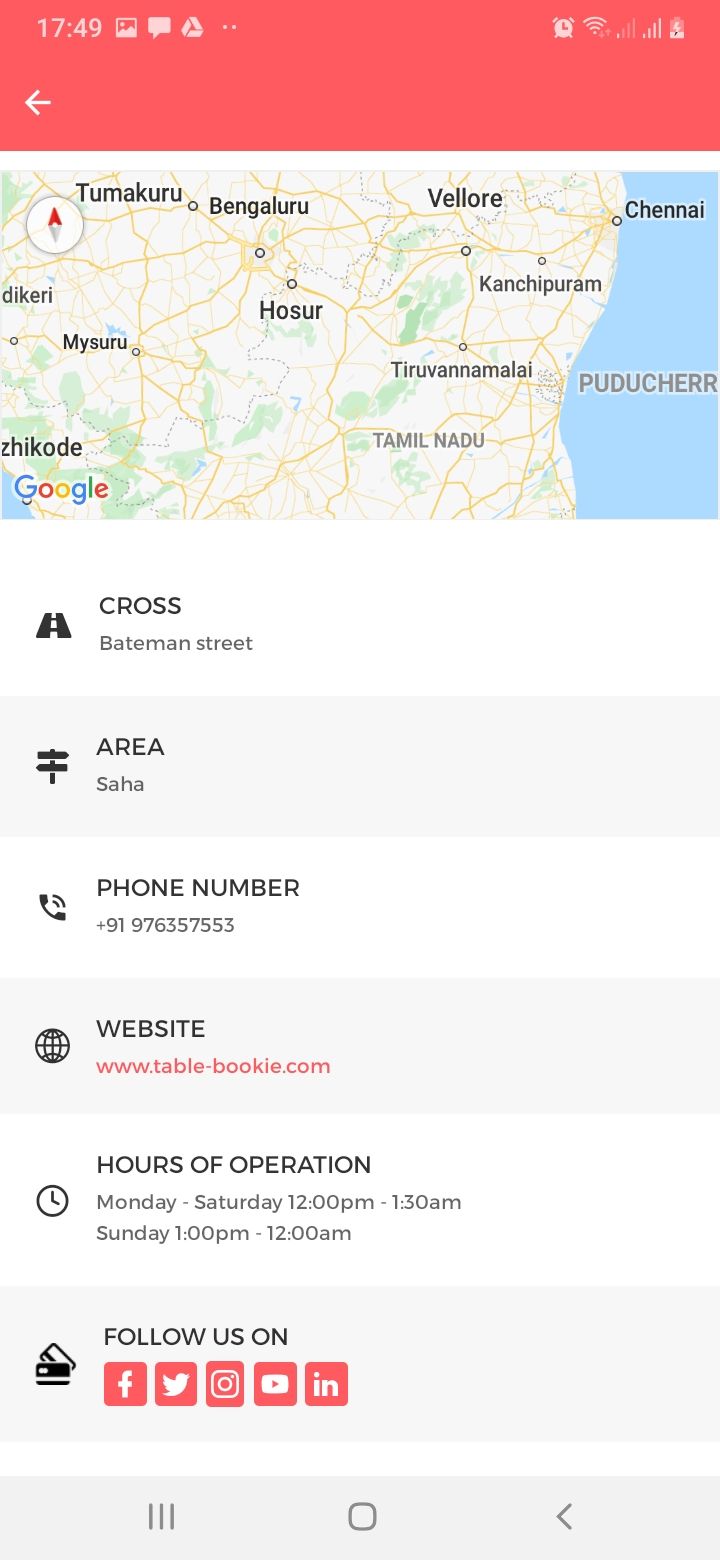The image size is (720, 1560).
Task: Open the Instagram profile icon
Action: tap(225, 1384)
